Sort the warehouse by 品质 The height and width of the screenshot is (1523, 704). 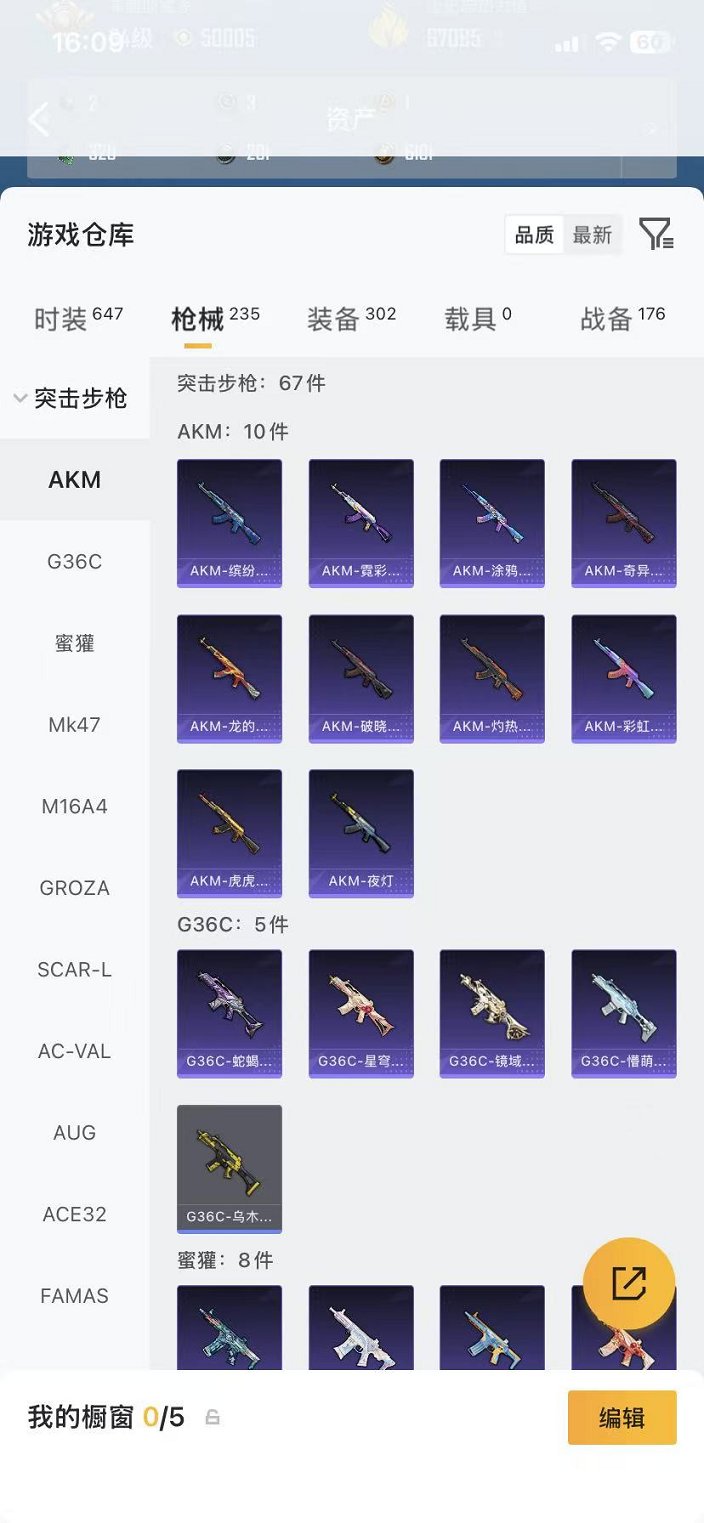534,235
